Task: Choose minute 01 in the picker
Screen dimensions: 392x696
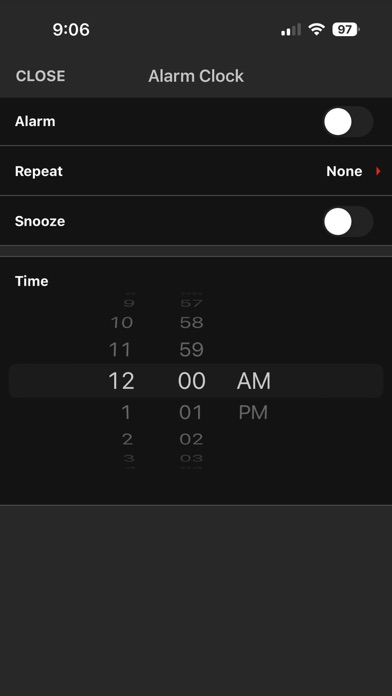Action: (191, 412)
